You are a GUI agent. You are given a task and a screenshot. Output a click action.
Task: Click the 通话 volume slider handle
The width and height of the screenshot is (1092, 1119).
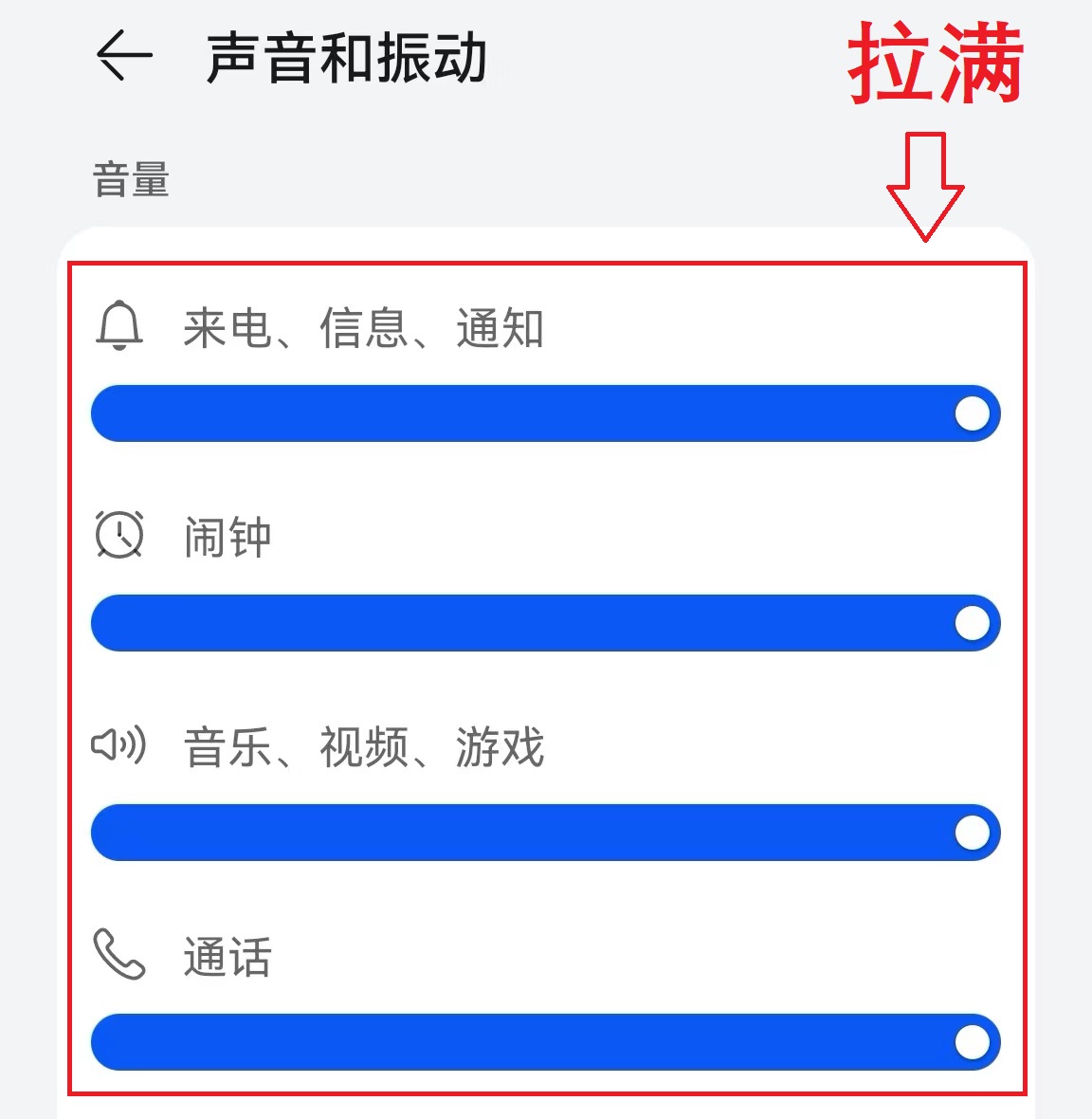point(972,1041)
